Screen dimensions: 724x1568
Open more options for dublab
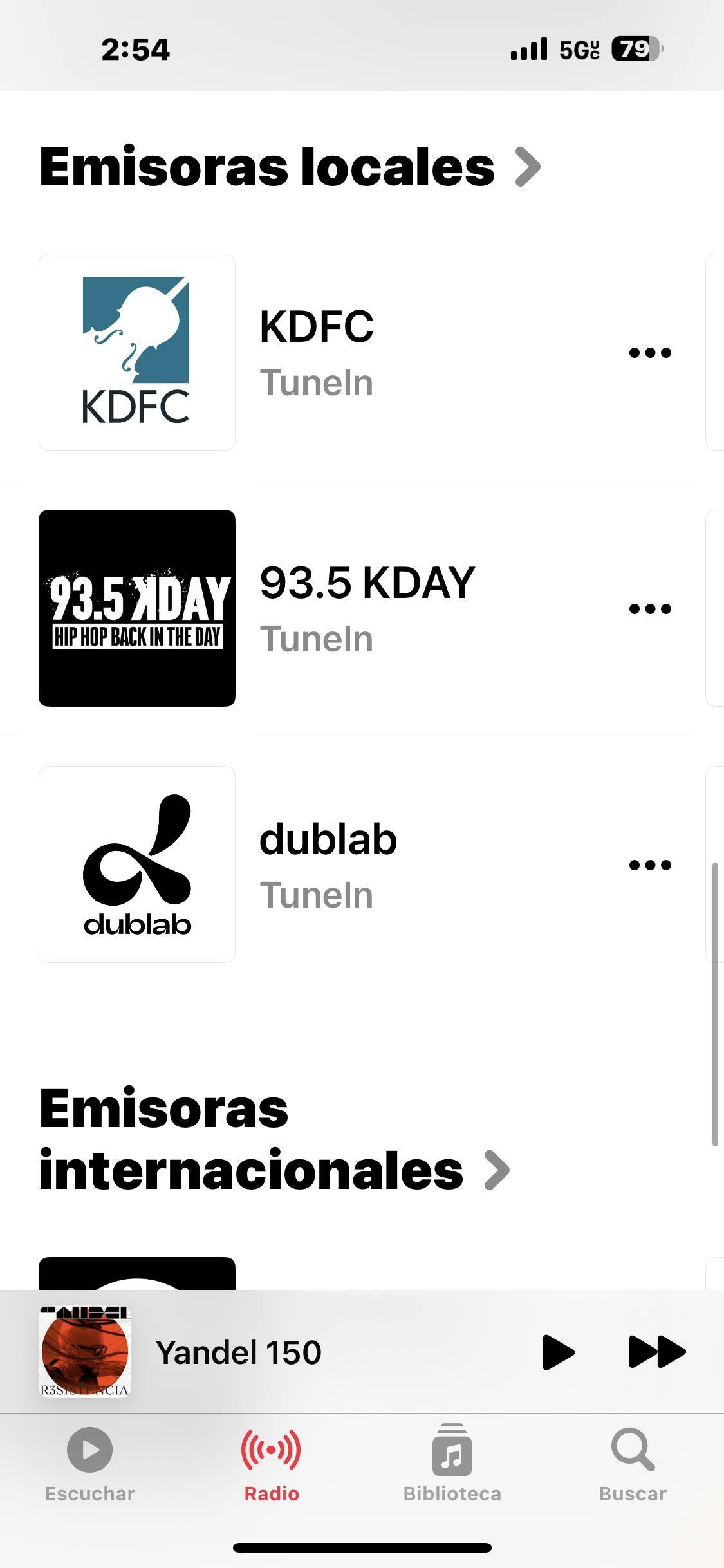click(650, 864)
